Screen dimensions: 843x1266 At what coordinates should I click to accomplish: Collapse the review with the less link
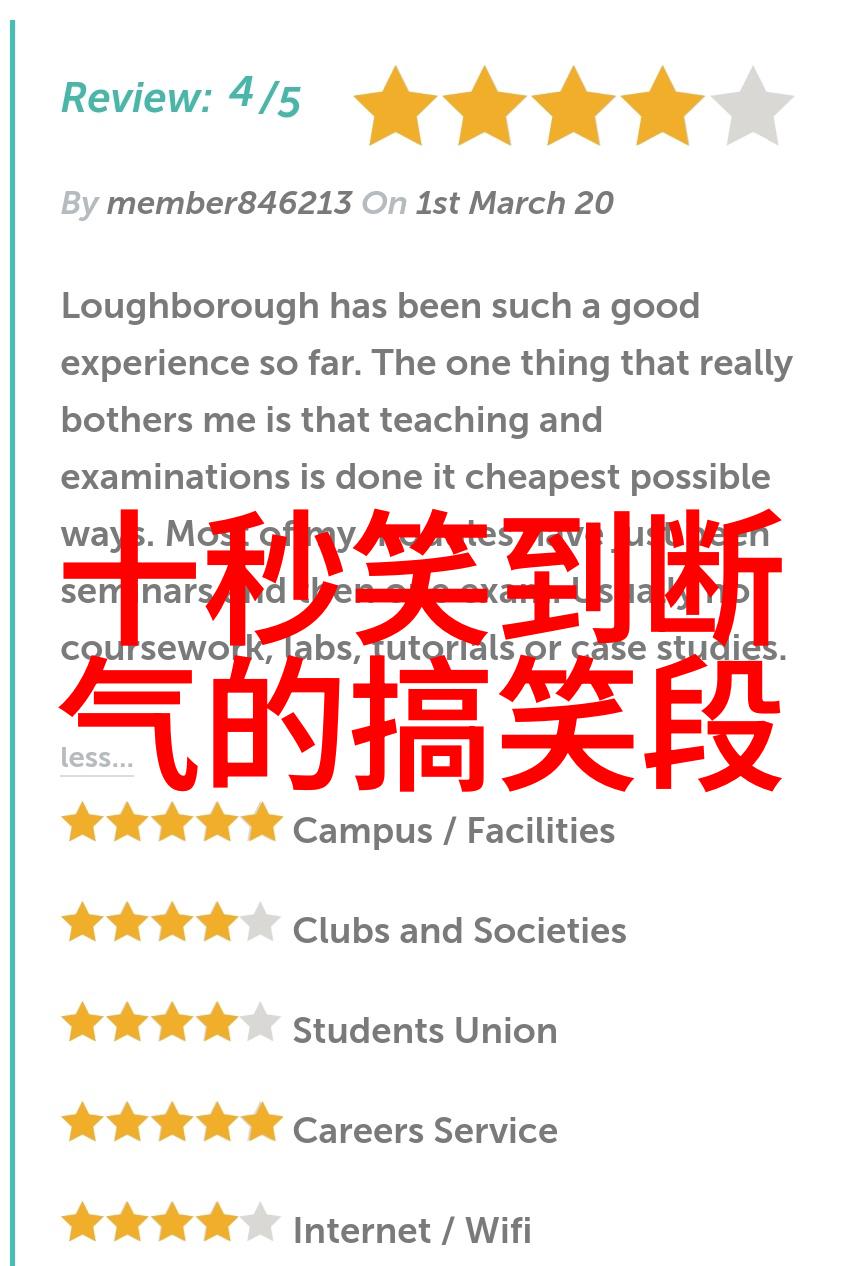pyautogui.click(x=96, y=758)
